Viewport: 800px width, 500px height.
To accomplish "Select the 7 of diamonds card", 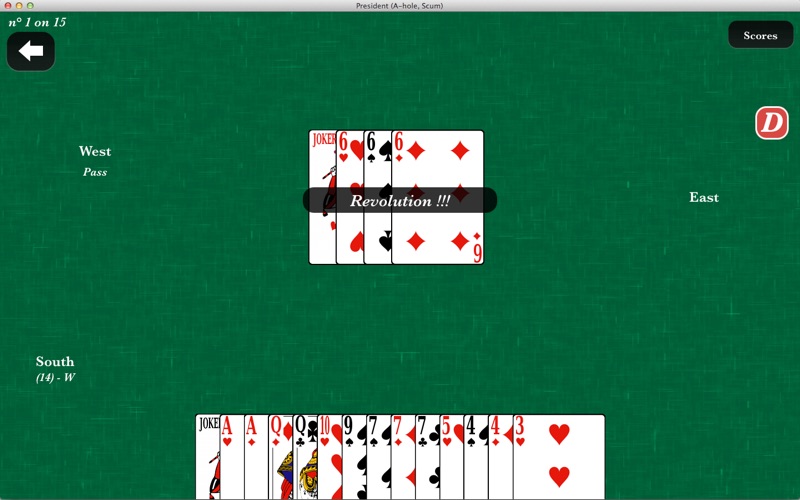I will coord(402,455).
